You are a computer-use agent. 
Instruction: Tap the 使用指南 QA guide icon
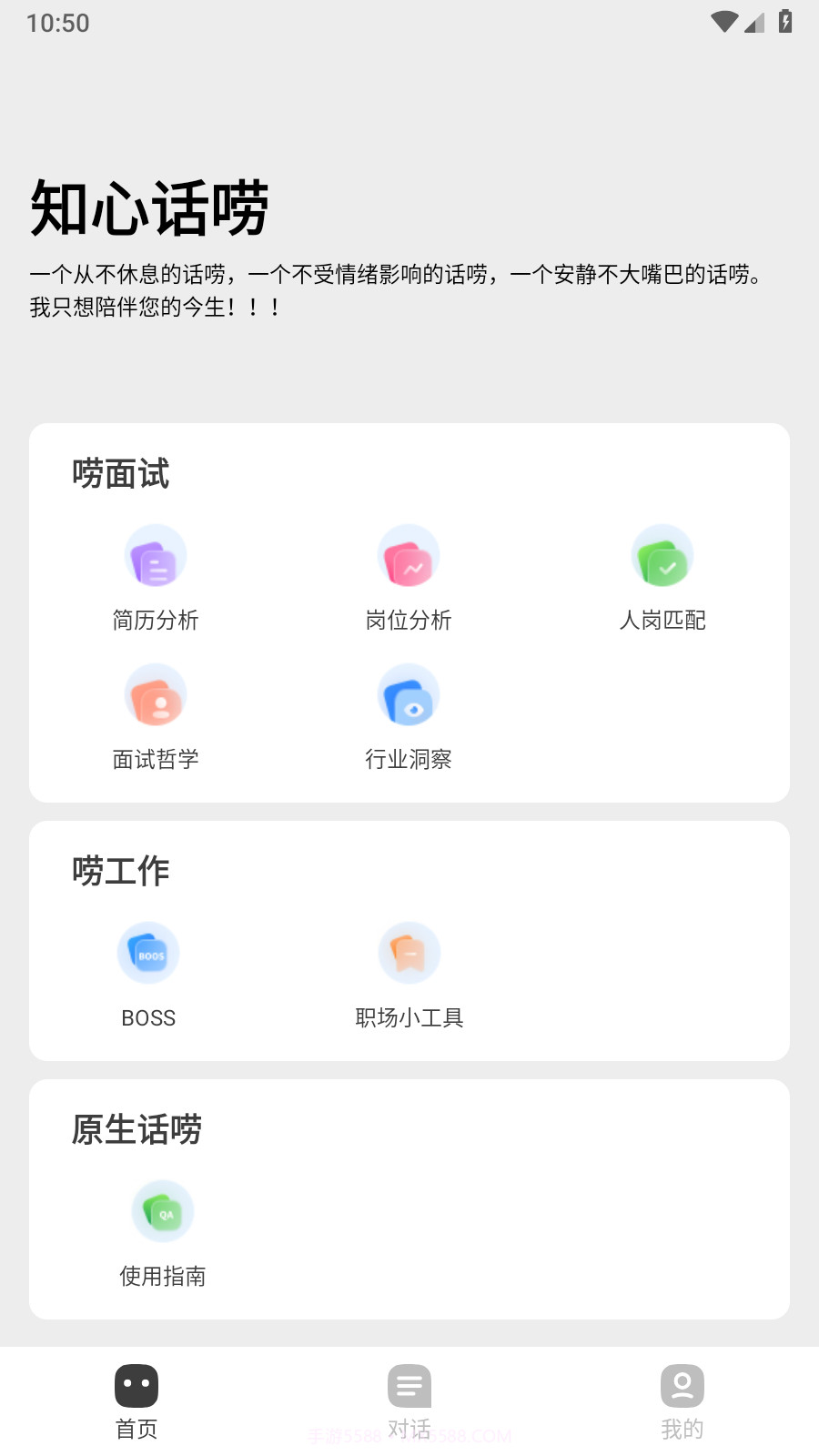click(x=162, y=1210)
